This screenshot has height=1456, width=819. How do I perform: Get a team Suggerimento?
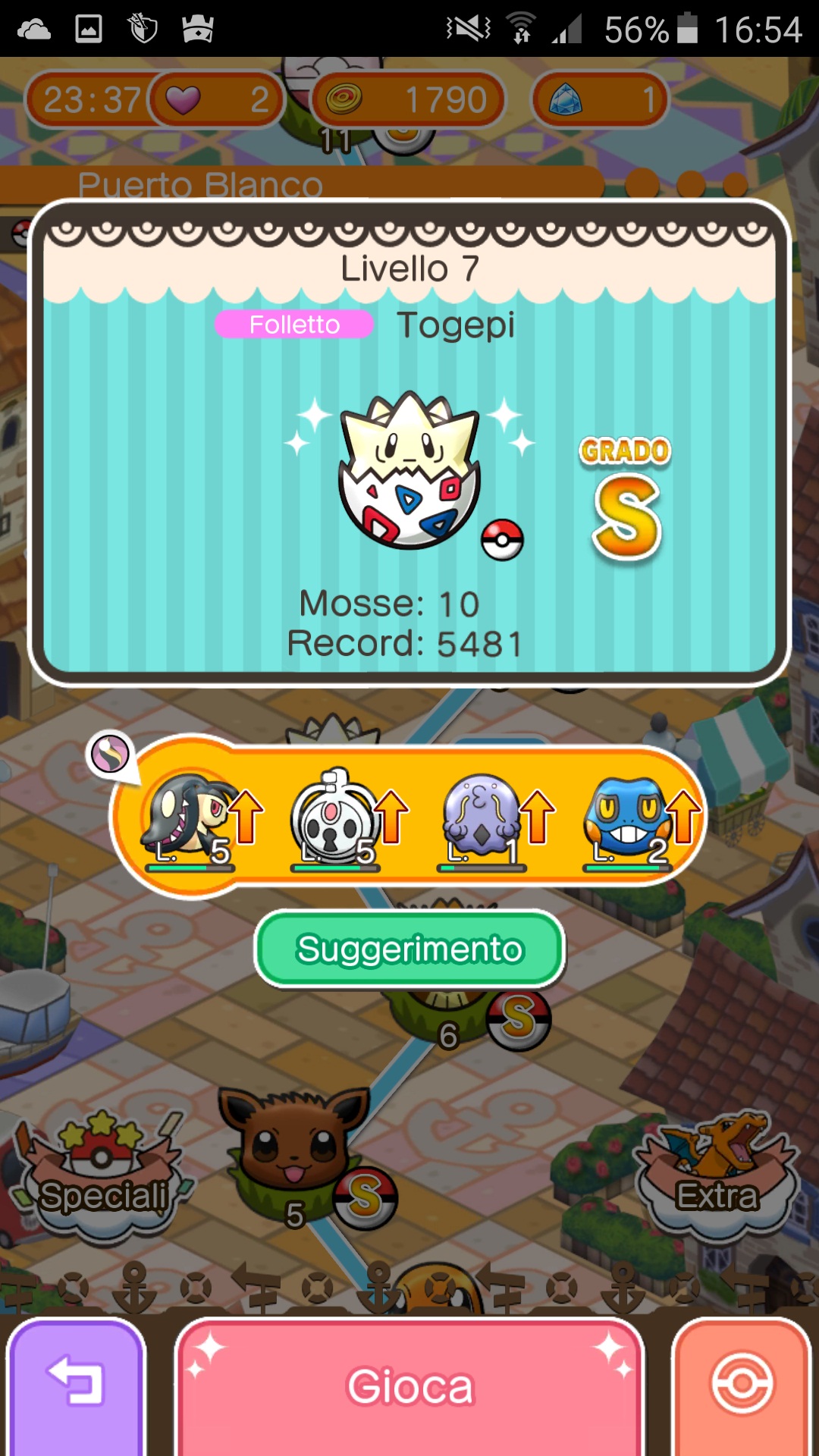coord(409,949)
